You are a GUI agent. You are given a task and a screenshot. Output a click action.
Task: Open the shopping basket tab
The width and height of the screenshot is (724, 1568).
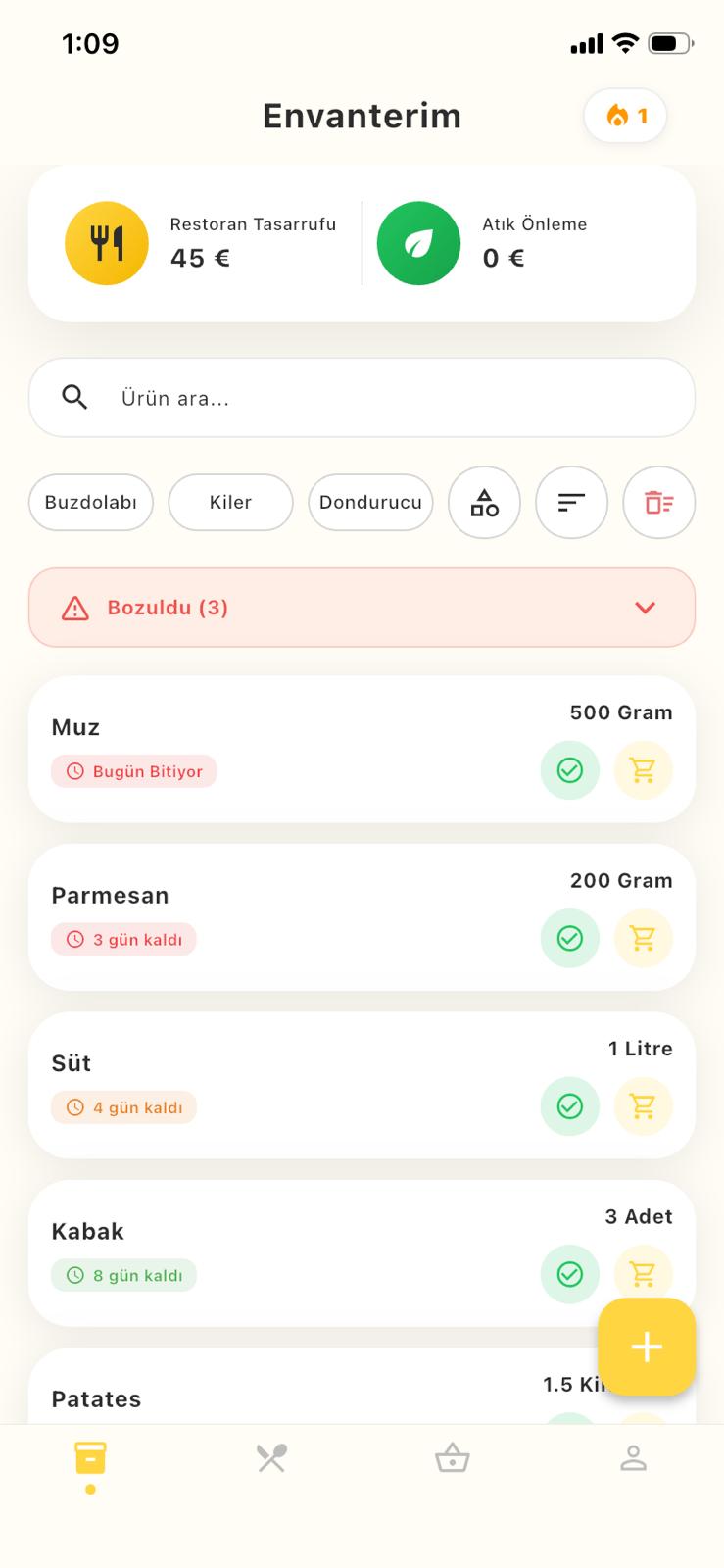(x=452, y=1458)
